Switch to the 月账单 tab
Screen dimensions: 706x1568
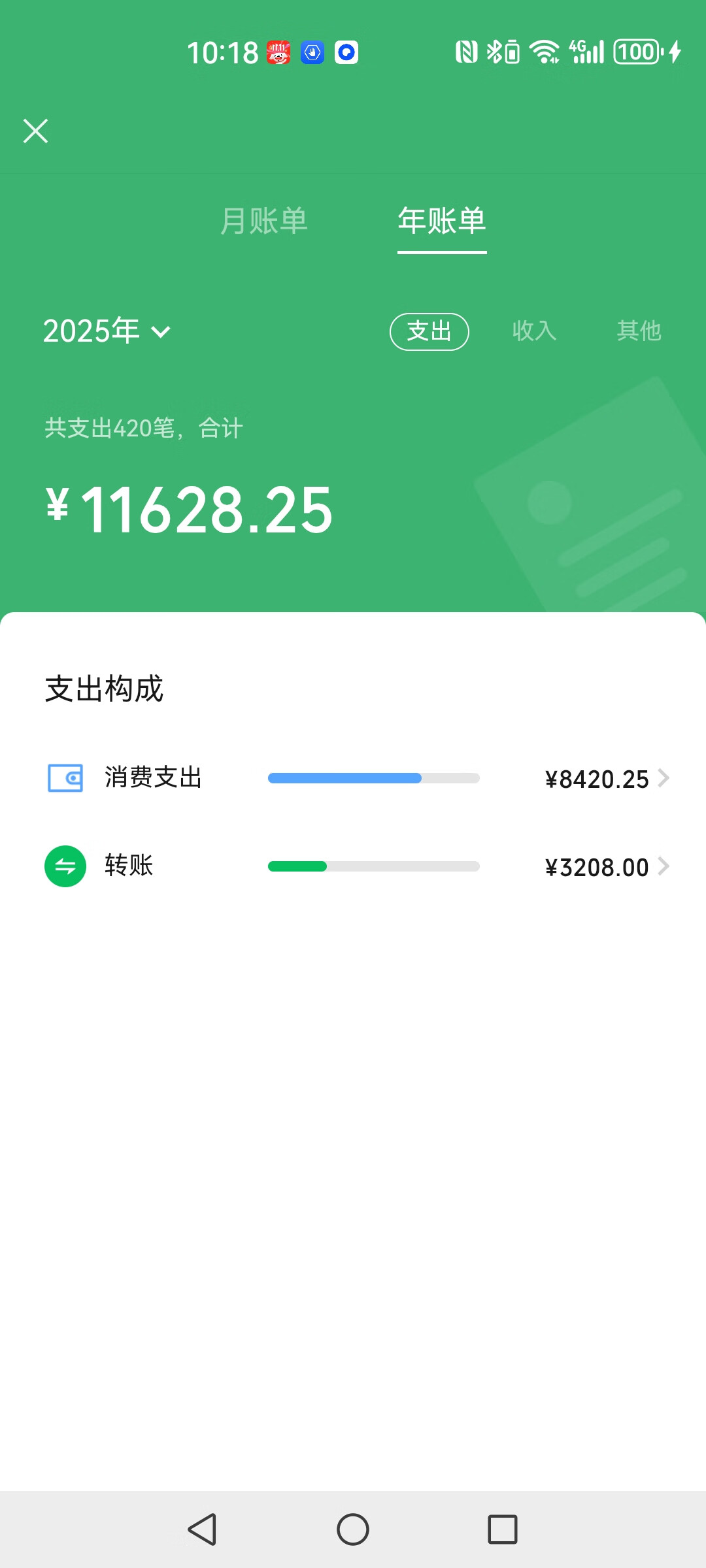(x=264, y=221)
